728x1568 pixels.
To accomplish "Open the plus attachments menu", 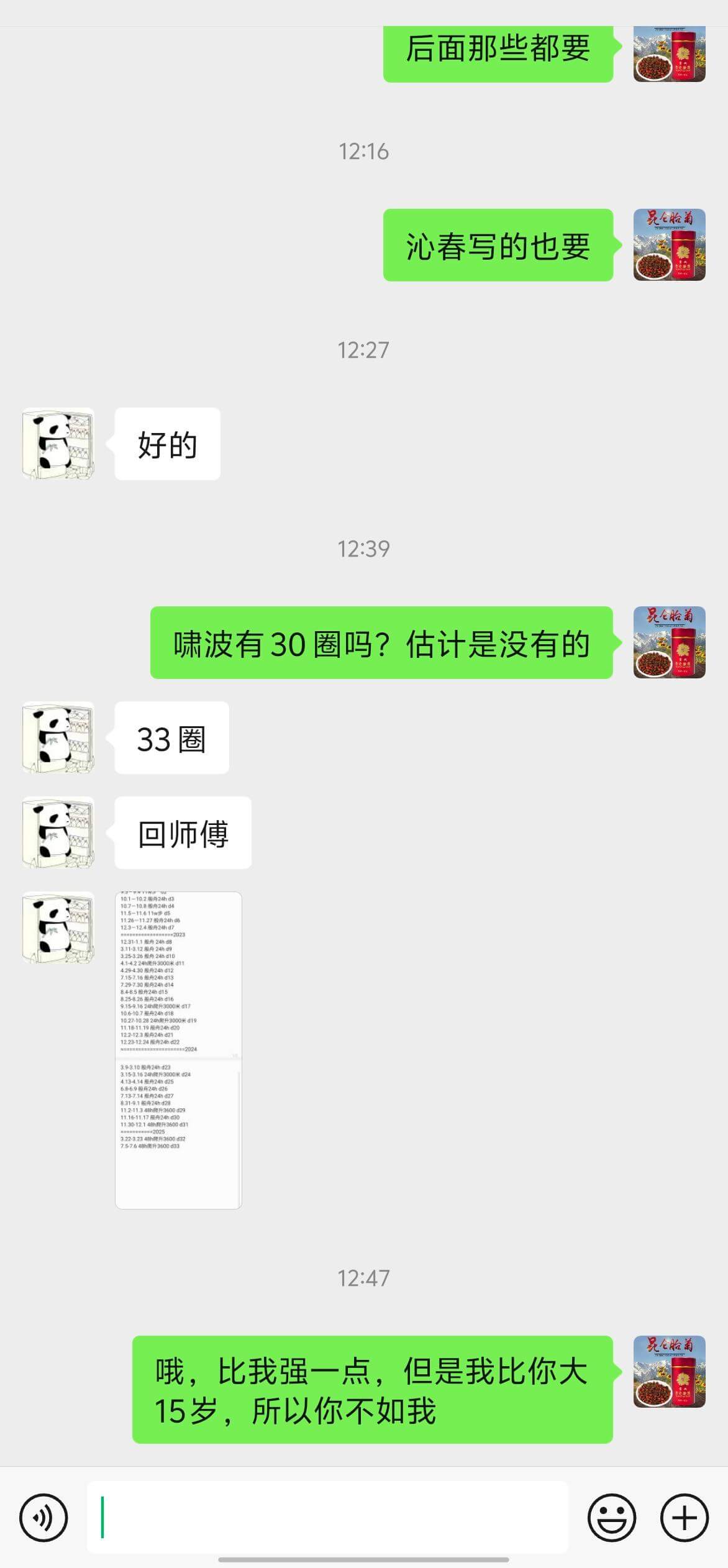I will (684, 1518).
